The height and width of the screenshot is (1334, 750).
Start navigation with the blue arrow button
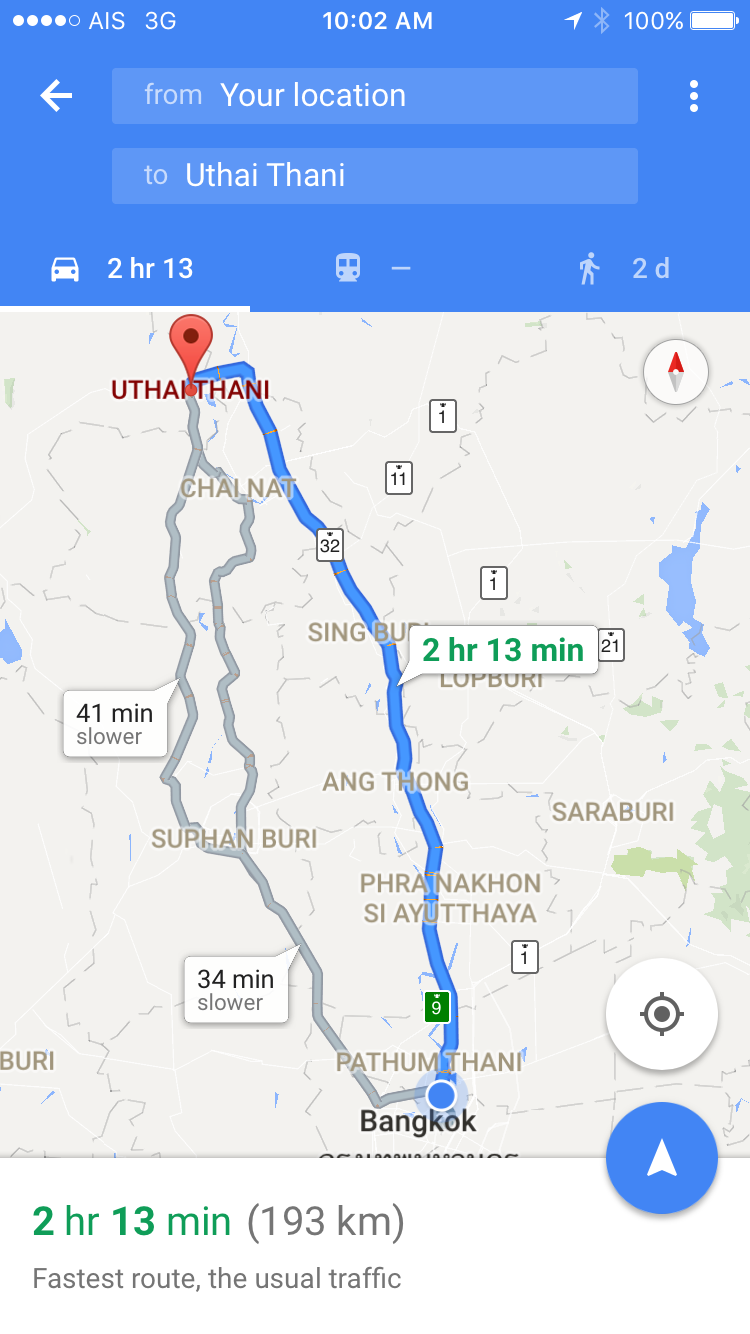click(x=661, y=1158)
